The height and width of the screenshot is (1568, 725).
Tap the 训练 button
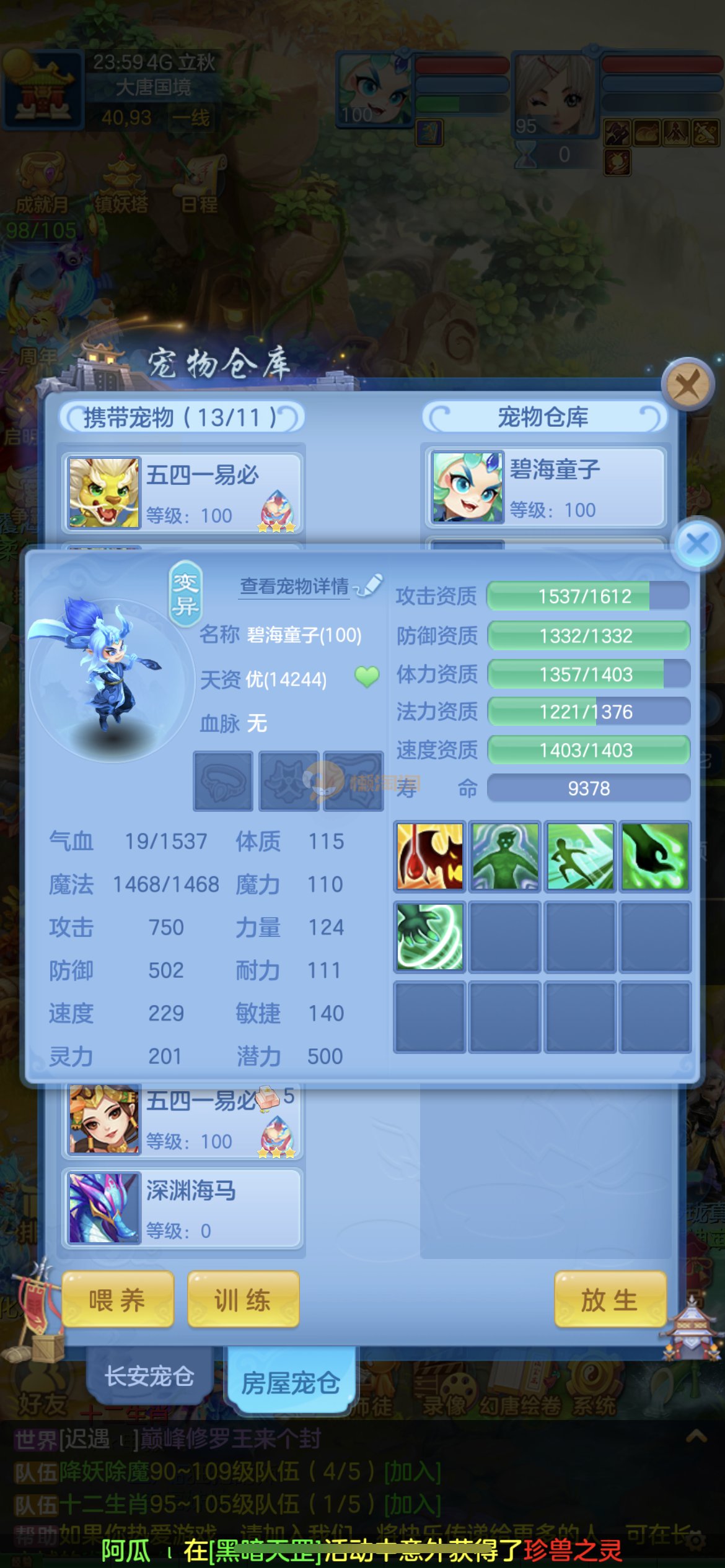(243, 1299)
